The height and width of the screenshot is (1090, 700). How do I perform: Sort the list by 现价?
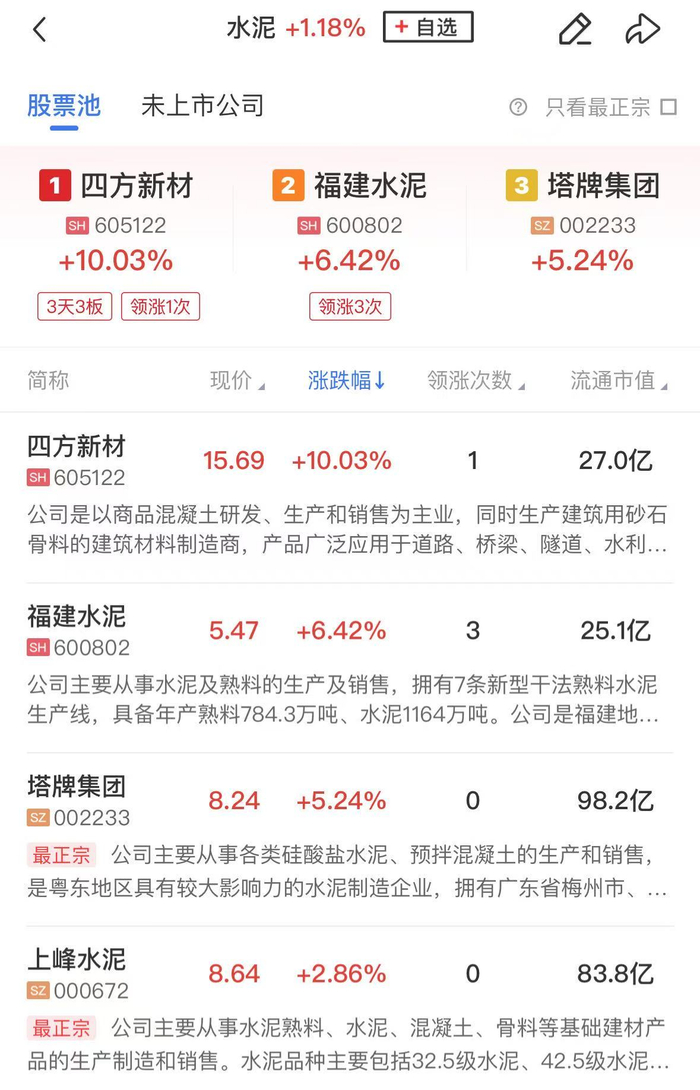point(237,381)
